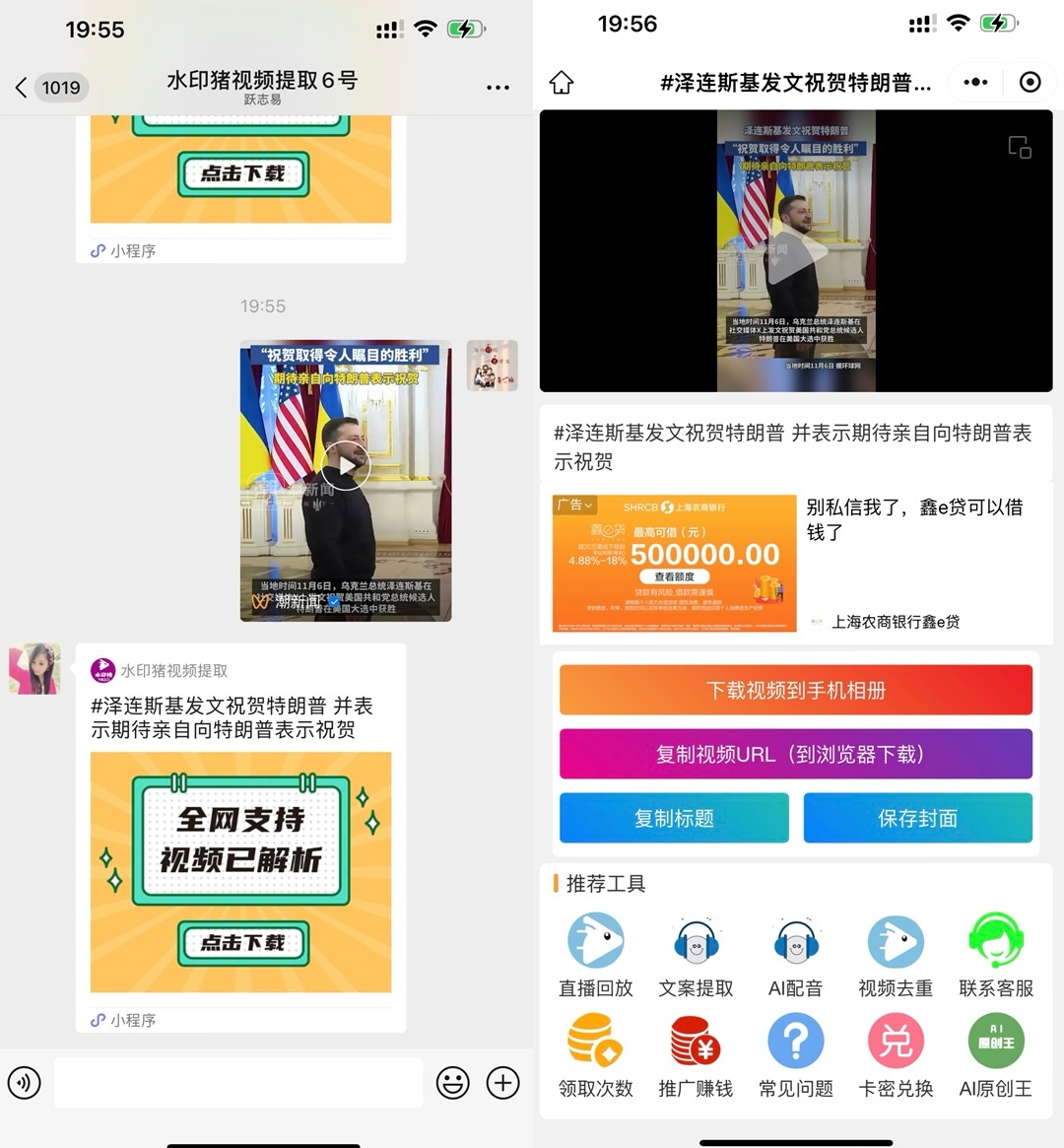1064x1148 pixels.
Task: Switch to voice input in chat
Action: (x=25, y=1083)
